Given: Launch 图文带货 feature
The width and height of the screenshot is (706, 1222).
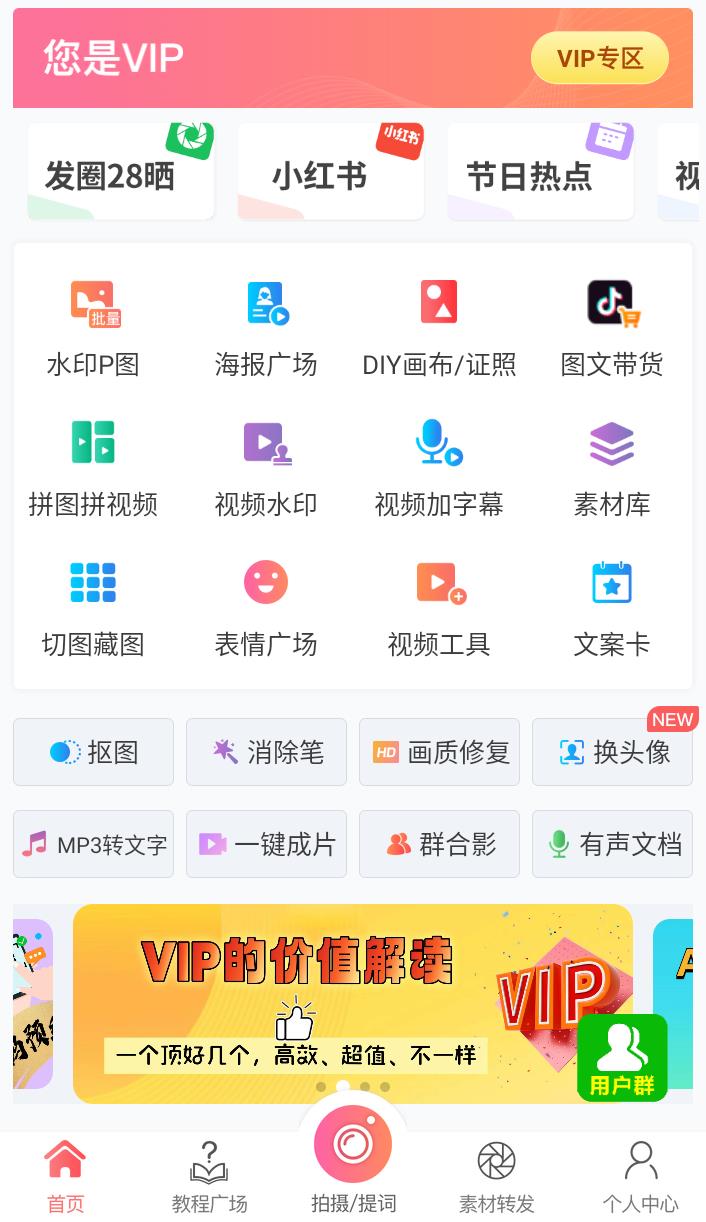Looking at the screenshot, I should click(x=612, y=328).
